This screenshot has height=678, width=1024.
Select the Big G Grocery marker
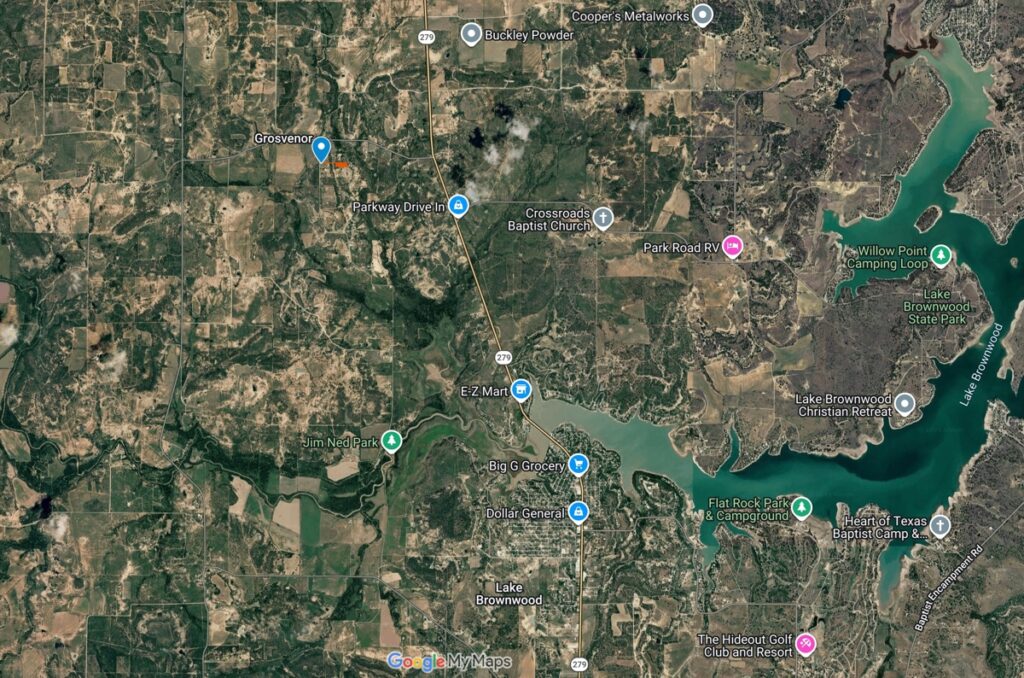click(x=577, y=464)
